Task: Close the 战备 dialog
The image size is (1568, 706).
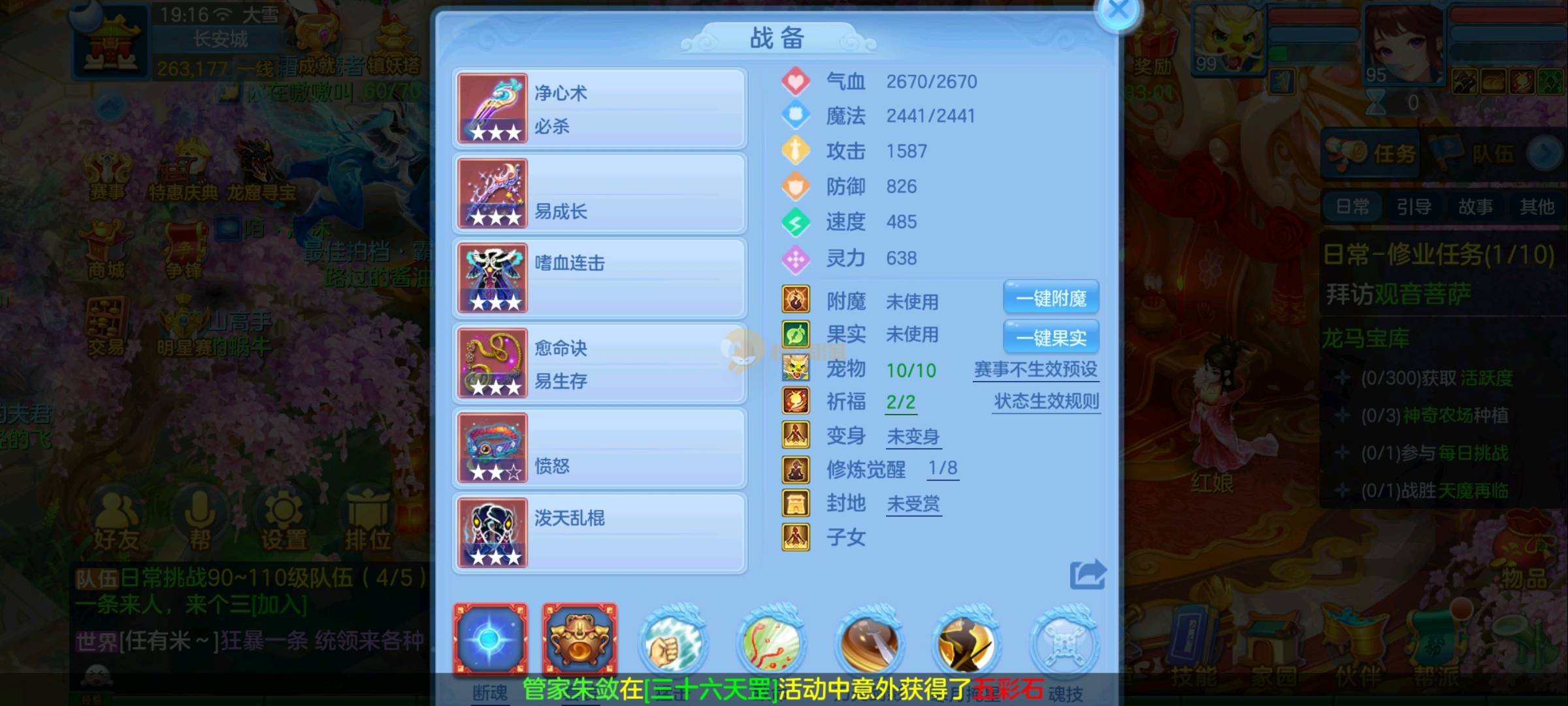Action: coord(1119,11)
